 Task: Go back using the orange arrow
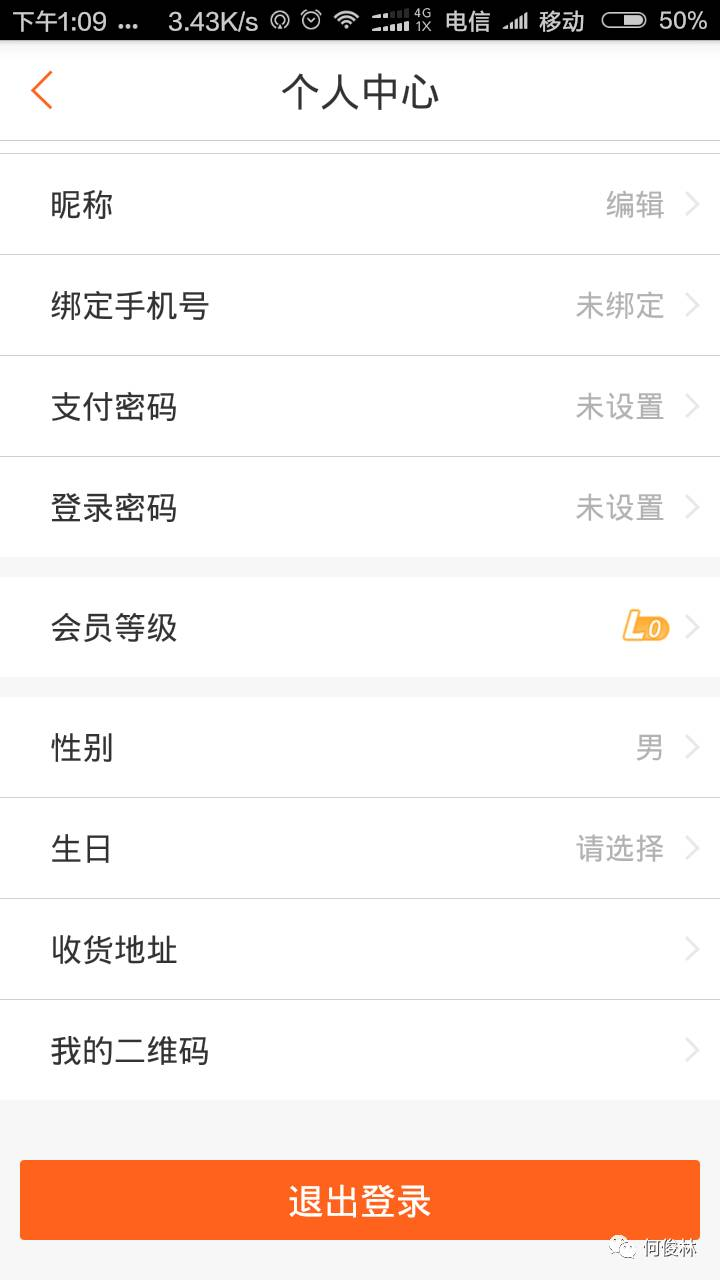(41, 91)
